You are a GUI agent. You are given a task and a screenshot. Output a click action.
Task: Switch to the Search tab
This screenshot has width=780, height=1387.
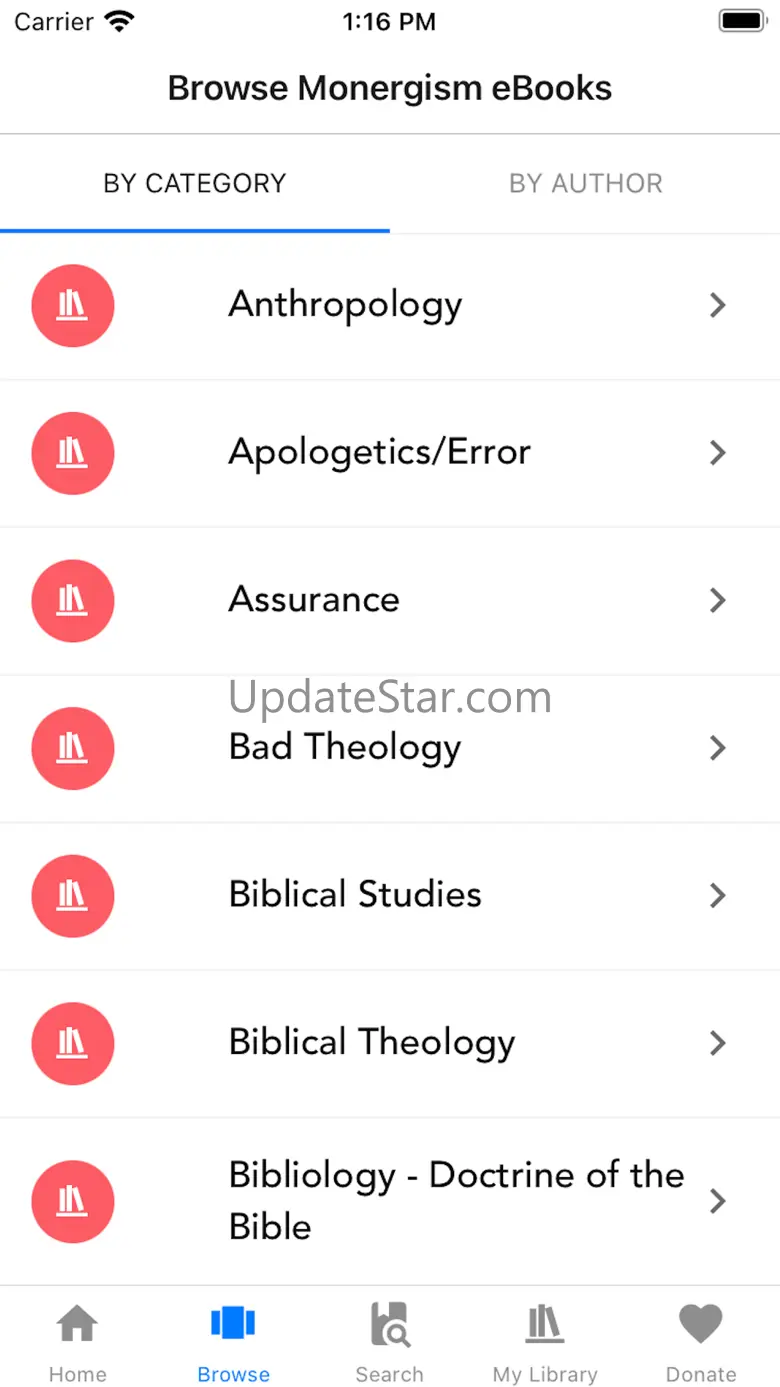click(x=390, y=1340)
